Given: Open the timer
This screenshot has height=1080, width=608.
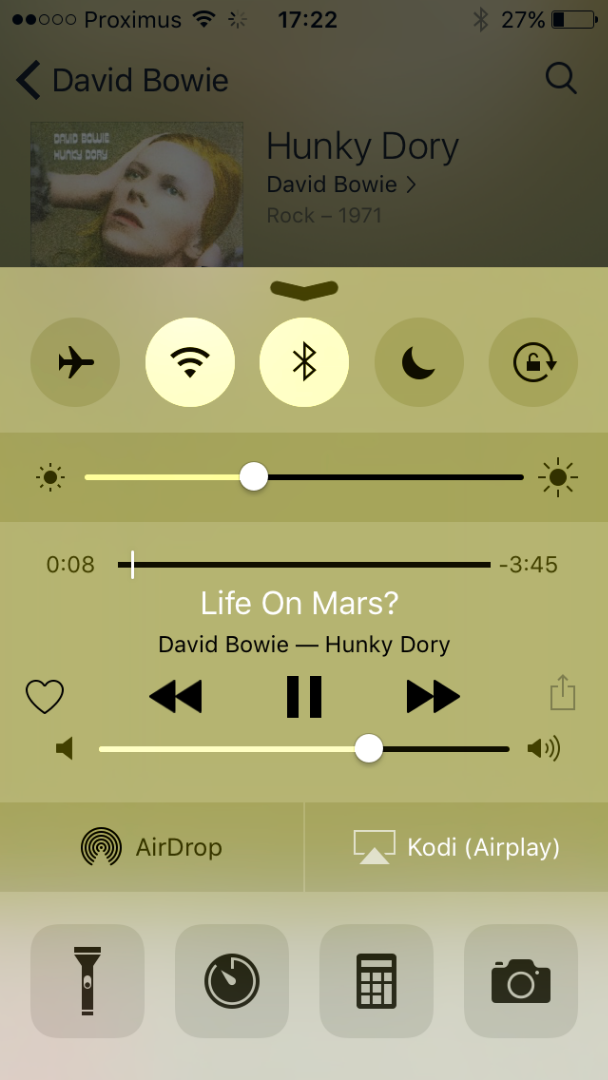Looking at the screenshot, I should point(232,981).
